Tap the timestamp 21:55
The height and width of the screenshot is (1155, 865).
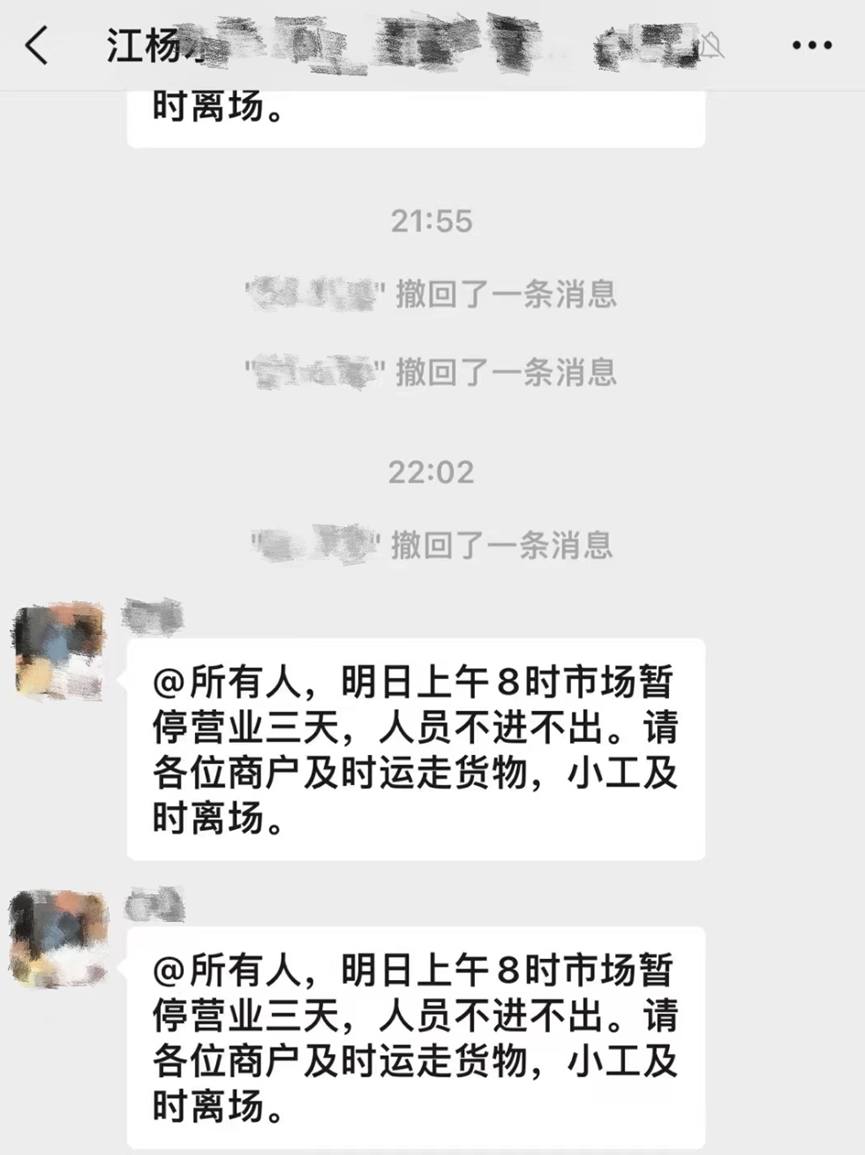tap(432, 222)
